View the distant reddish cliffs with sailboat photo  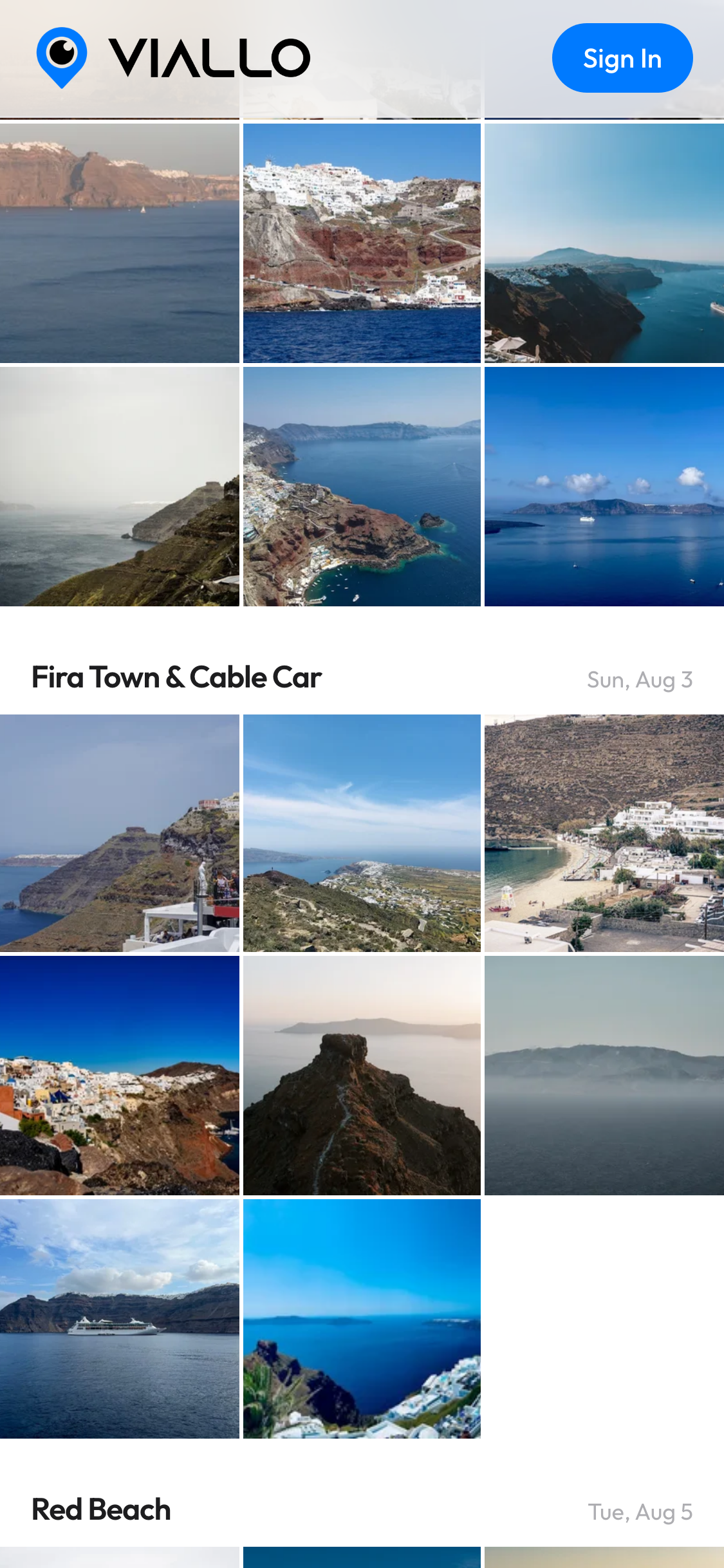click(x=120, y=243)
